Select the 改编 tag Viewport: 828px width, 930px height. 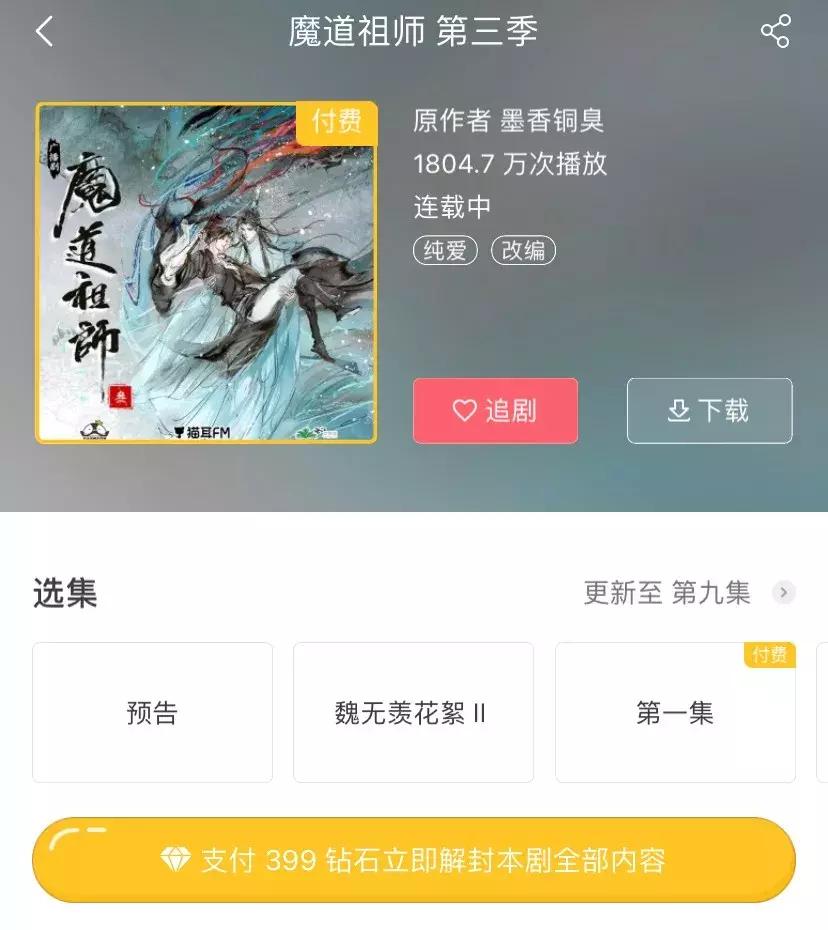point(524,251)
